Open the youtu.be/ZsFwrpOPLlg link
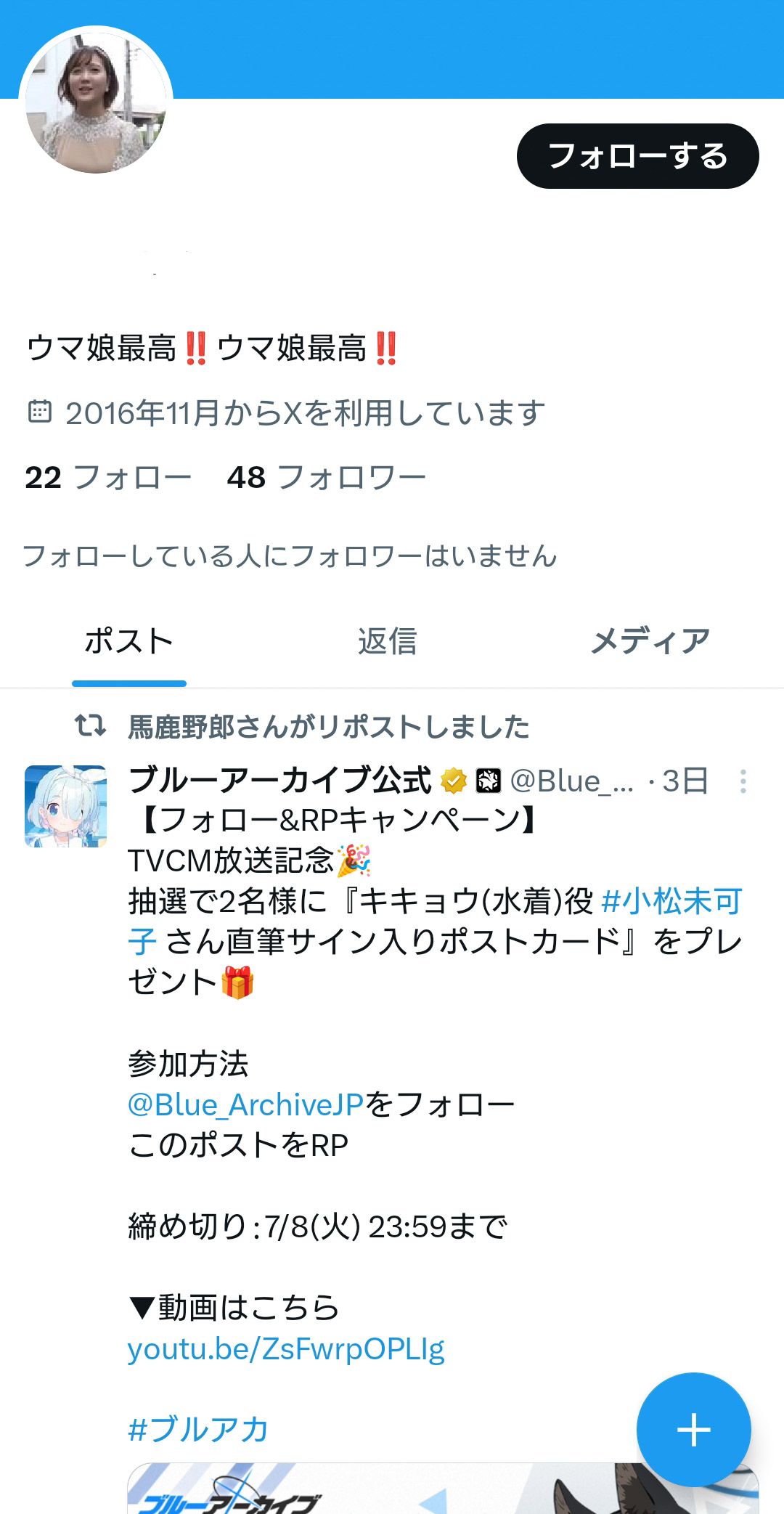This screenshot has height=1514, width=784. point(286,1349)
